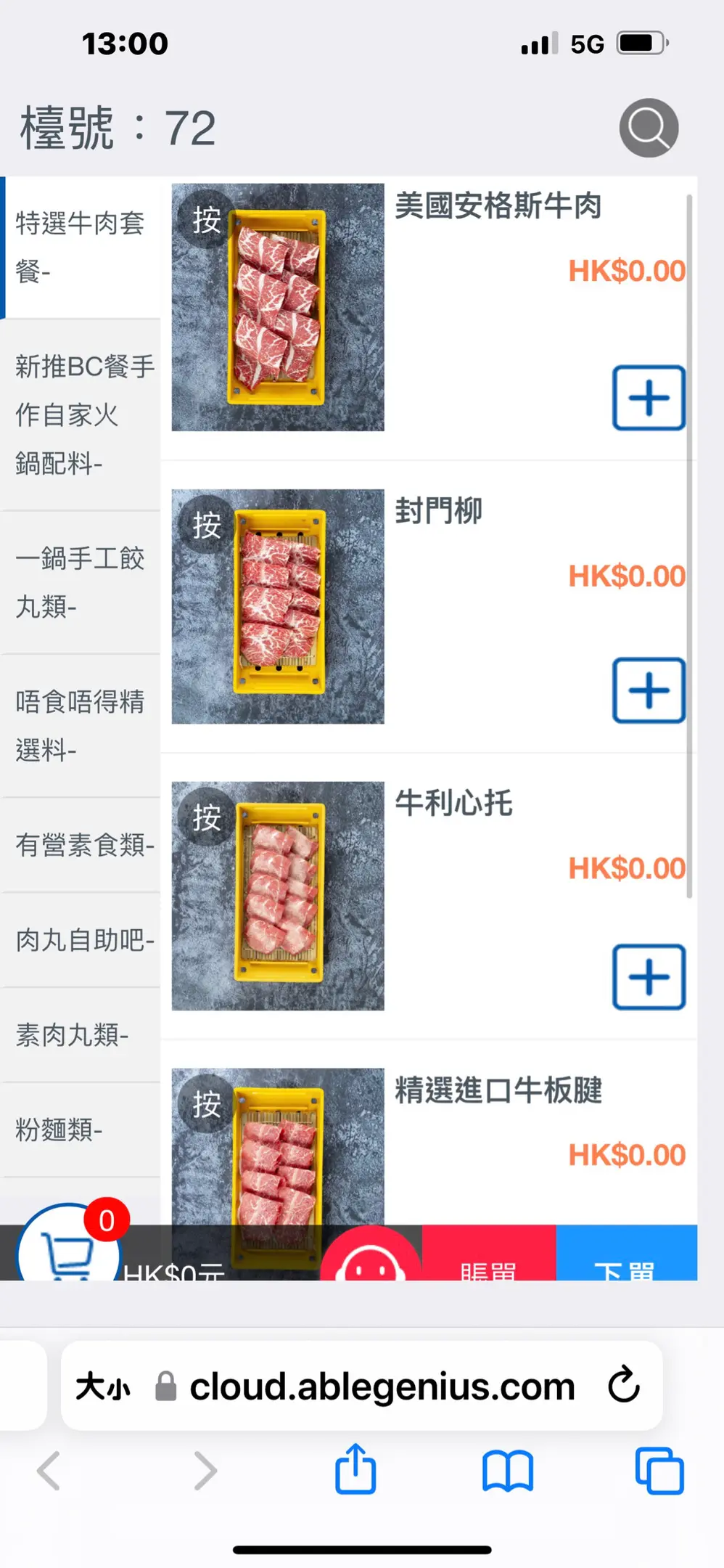The image size is (724, 1568).
Task: Share this page from Safari toolbar
Action: click(355, 1470)
